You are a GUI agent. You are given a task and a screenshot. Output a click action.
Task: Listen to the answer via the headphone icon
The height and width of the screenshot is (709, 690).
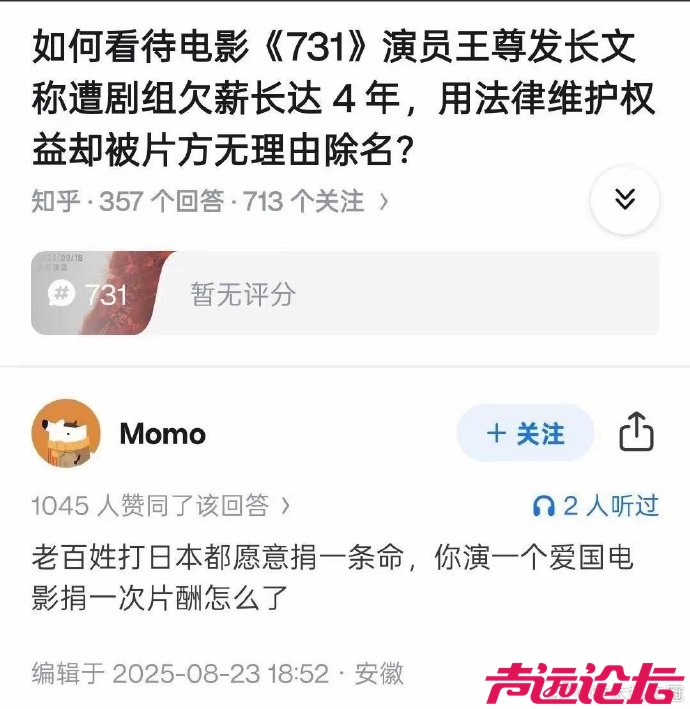pyautogui.click(x=545, y=506)
